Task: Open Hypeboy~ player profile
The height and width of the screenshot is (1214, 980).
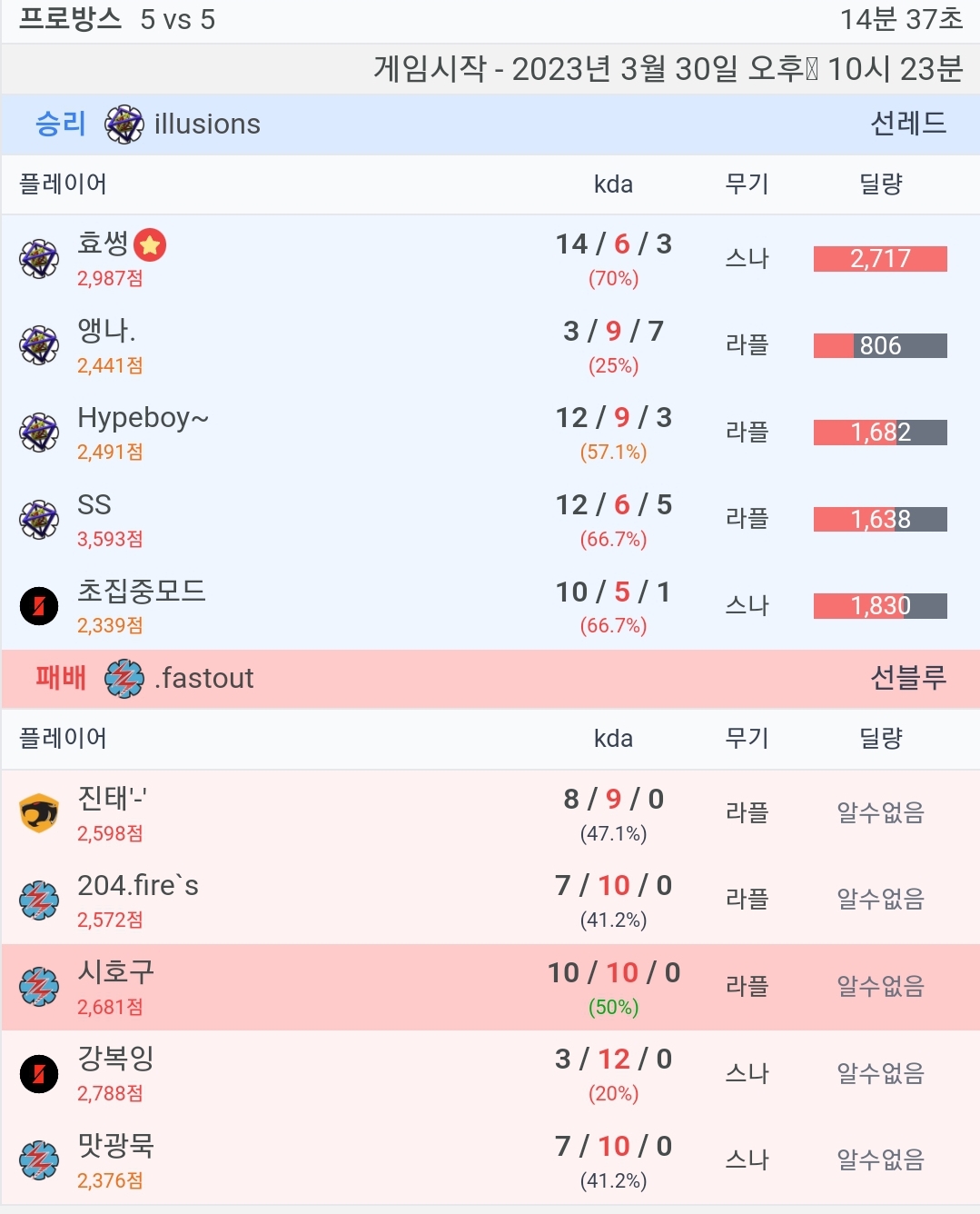Action: click(143, 418)
